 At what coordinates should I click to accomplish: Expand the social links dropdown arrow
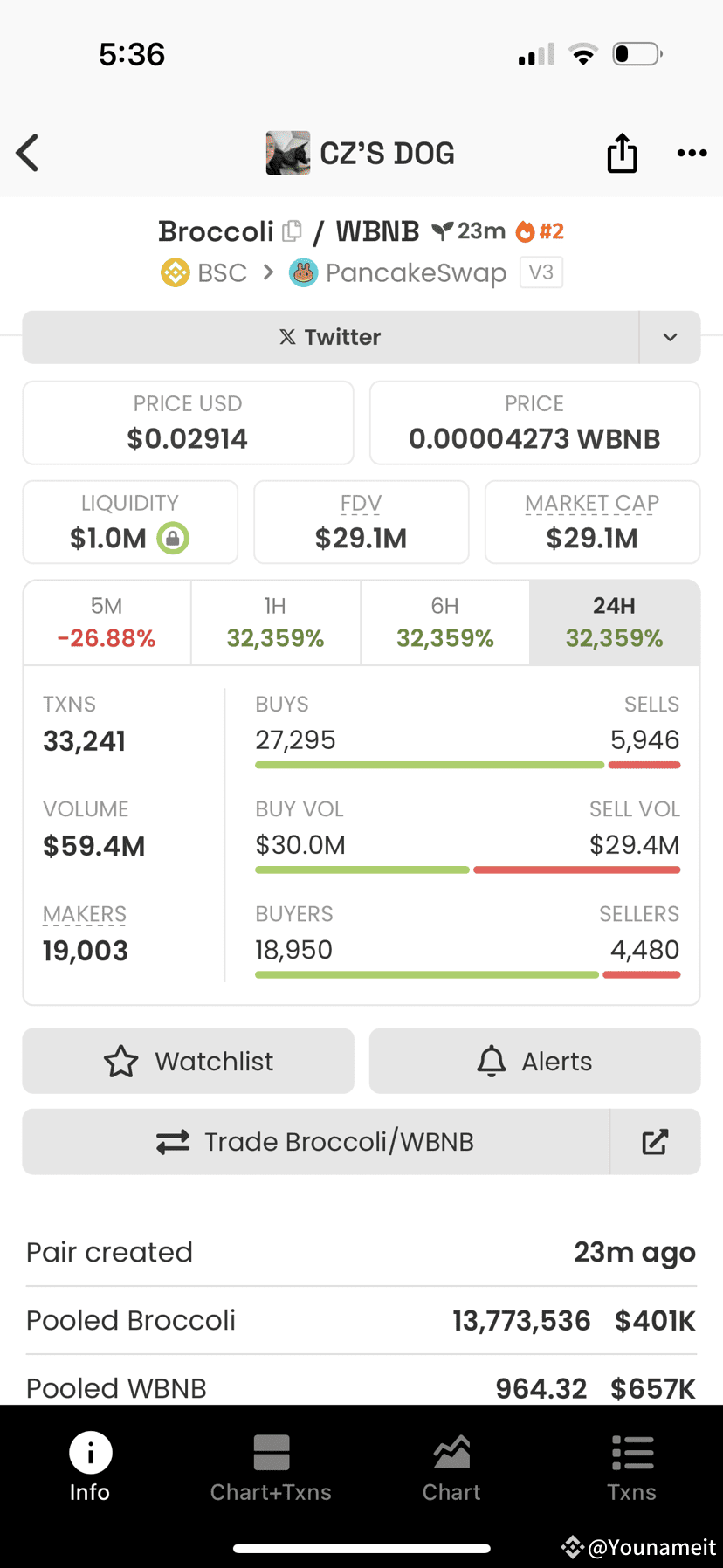click(x=670, y=337)
